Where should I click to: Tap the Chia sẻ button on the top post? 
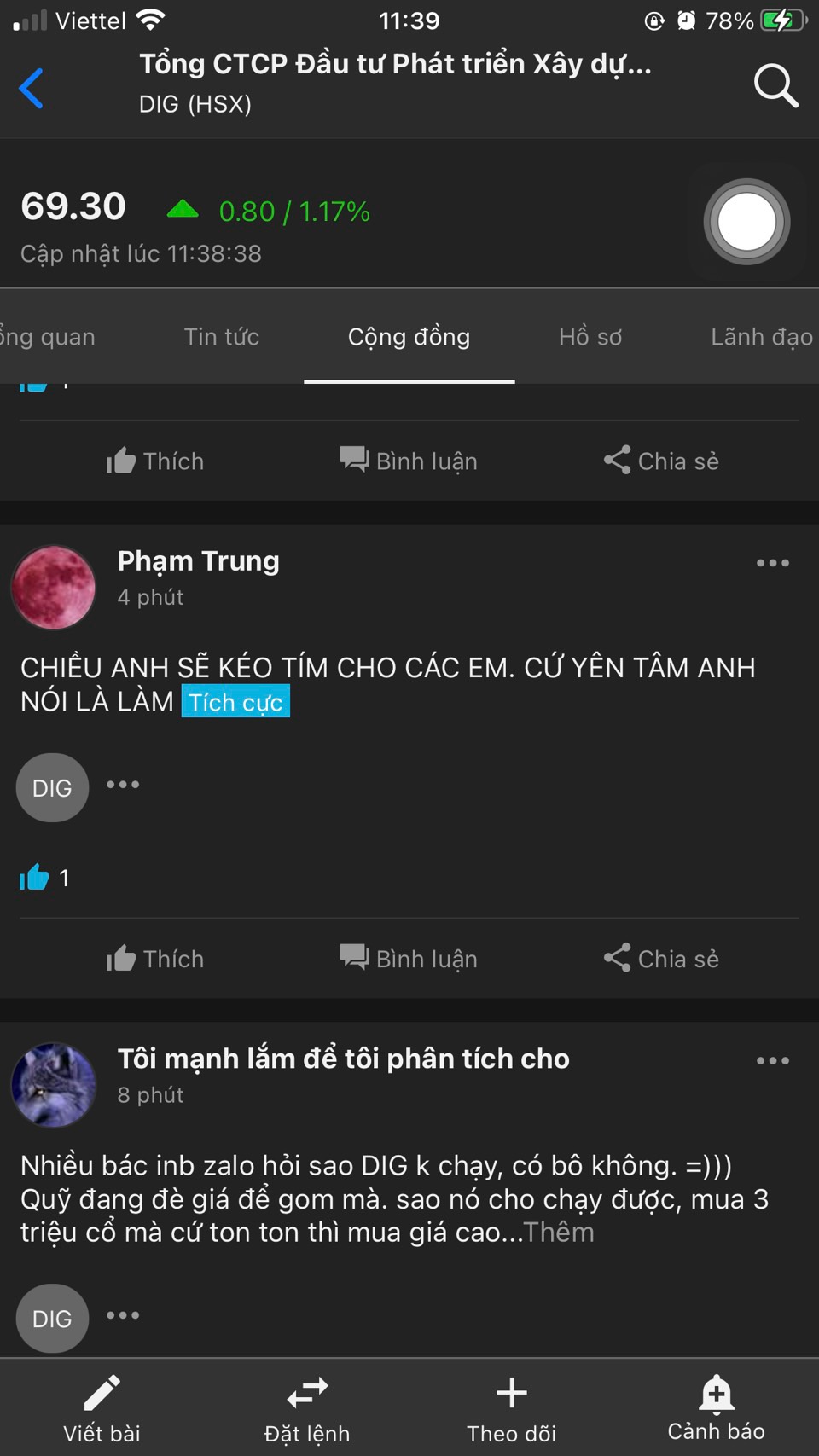point(661,461)
